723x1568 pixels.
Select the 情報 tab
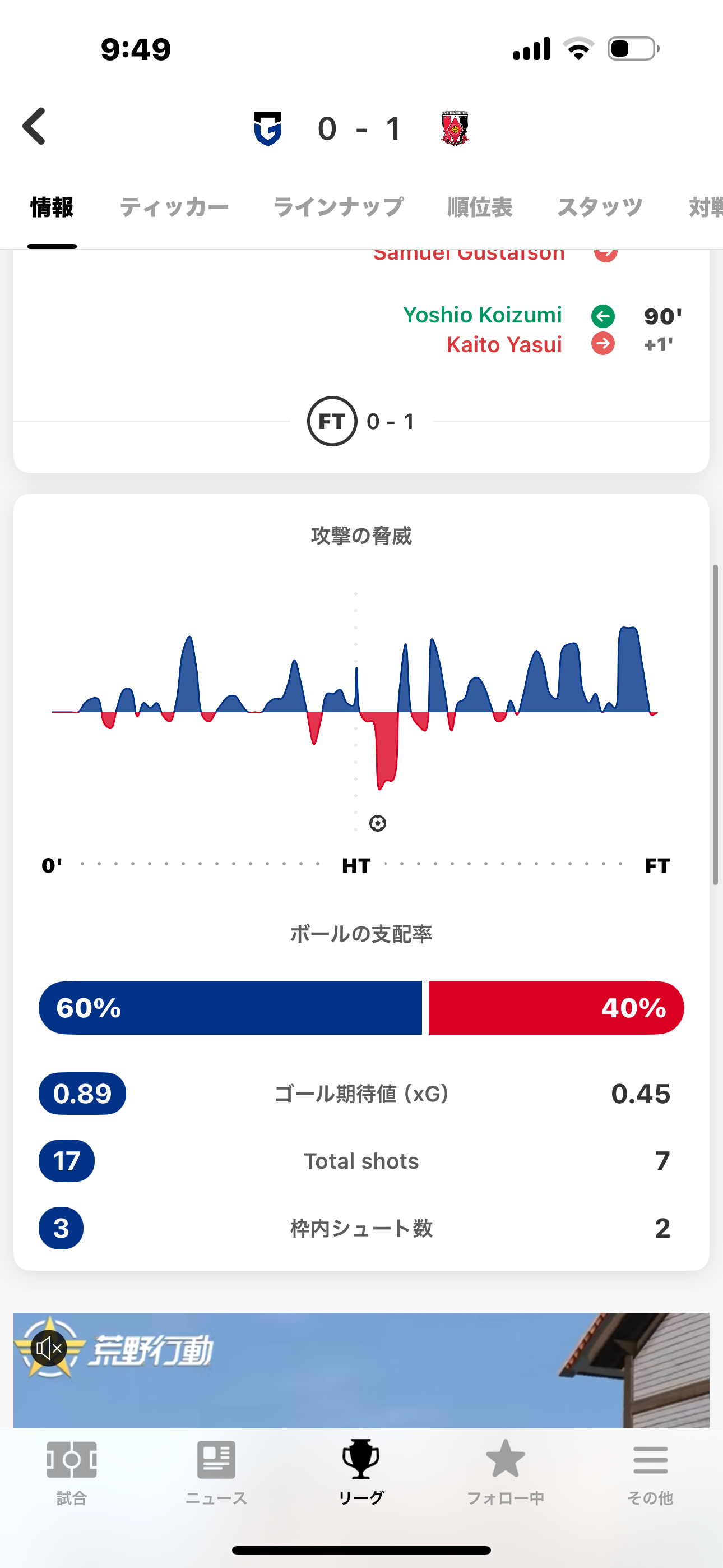click(52, 207)
